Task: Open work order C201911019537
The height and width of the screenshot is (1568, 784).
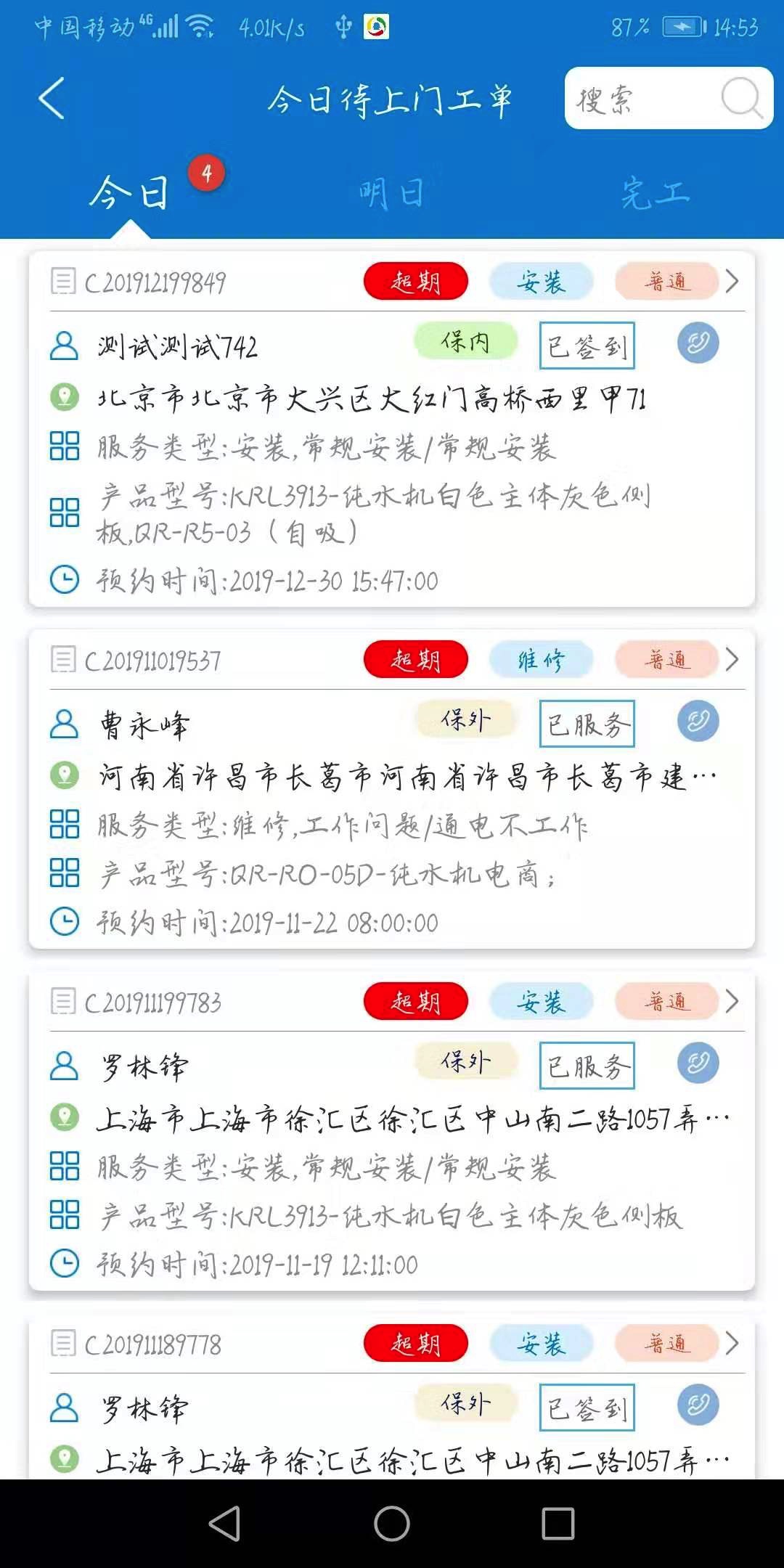Action: (732, 660)
